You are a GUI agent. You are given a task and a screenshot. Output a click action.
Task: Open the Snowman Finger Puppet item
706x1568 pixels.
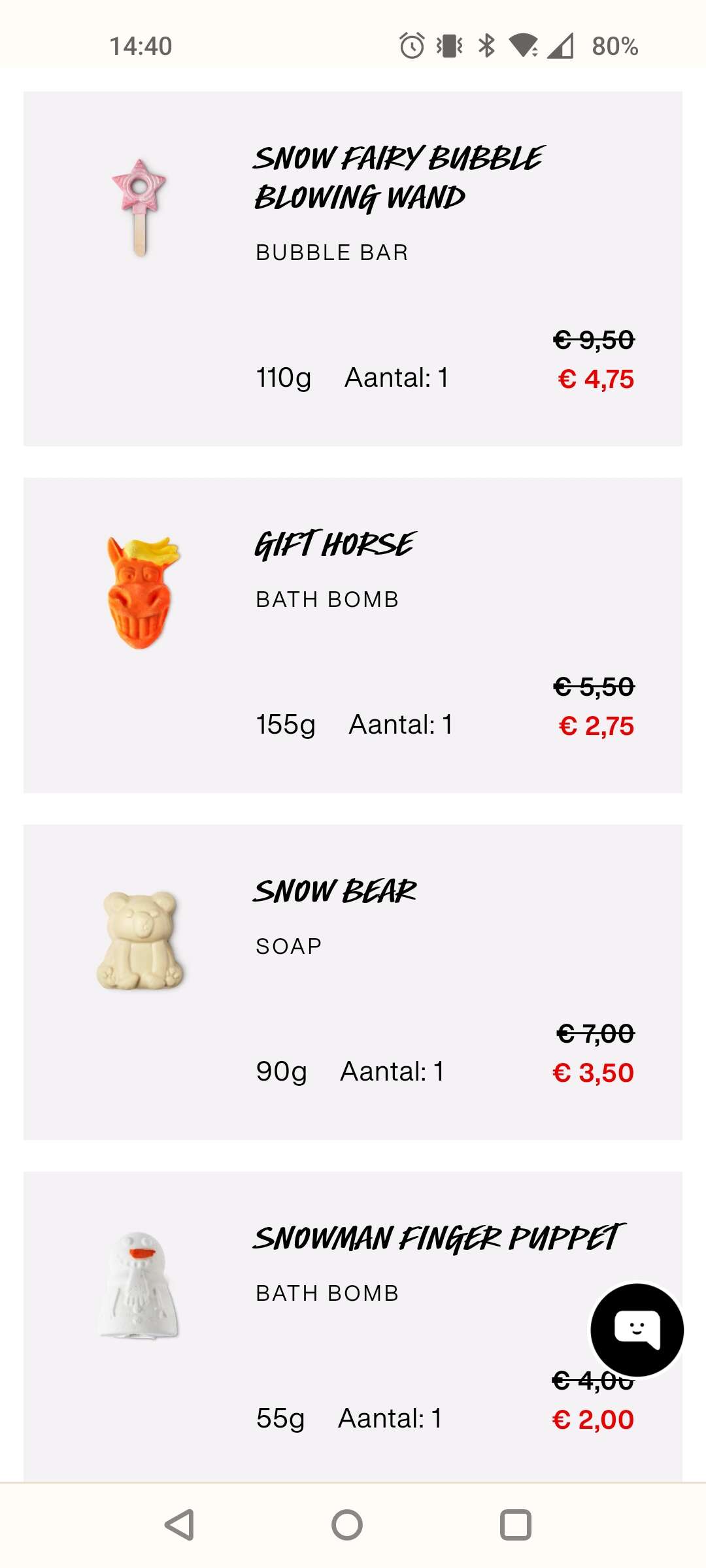point(353,1326)
